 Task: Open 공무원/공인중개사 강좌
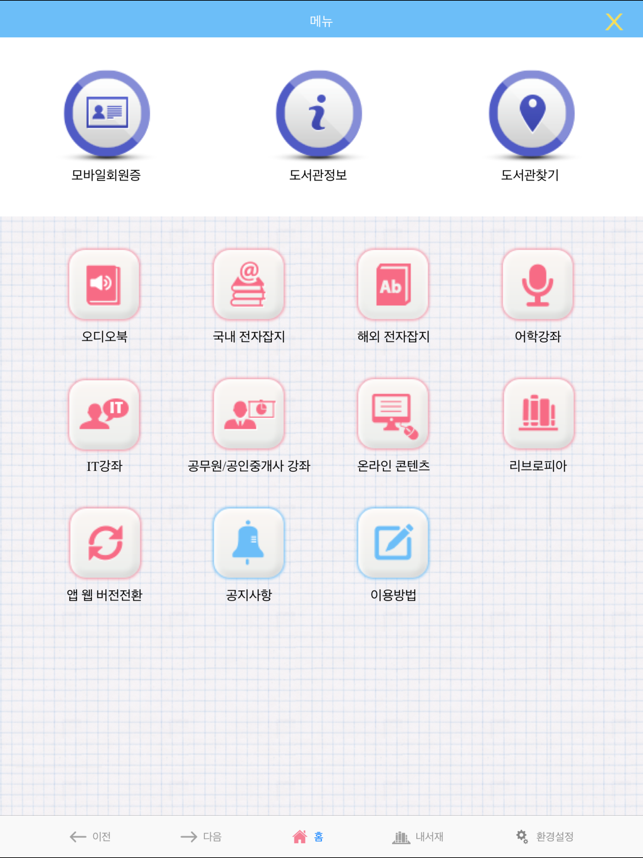click(249, 414)
